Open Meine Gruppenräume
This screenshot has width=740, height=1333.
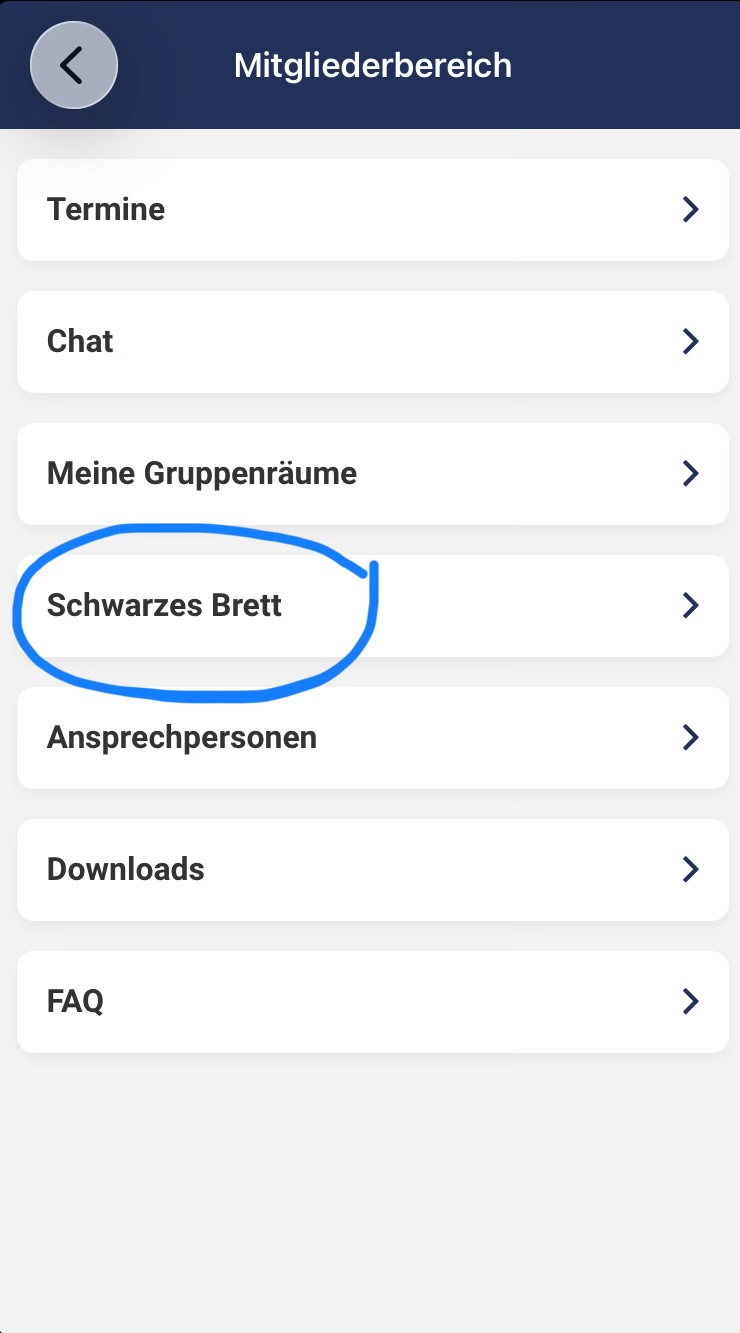point(372,474)
